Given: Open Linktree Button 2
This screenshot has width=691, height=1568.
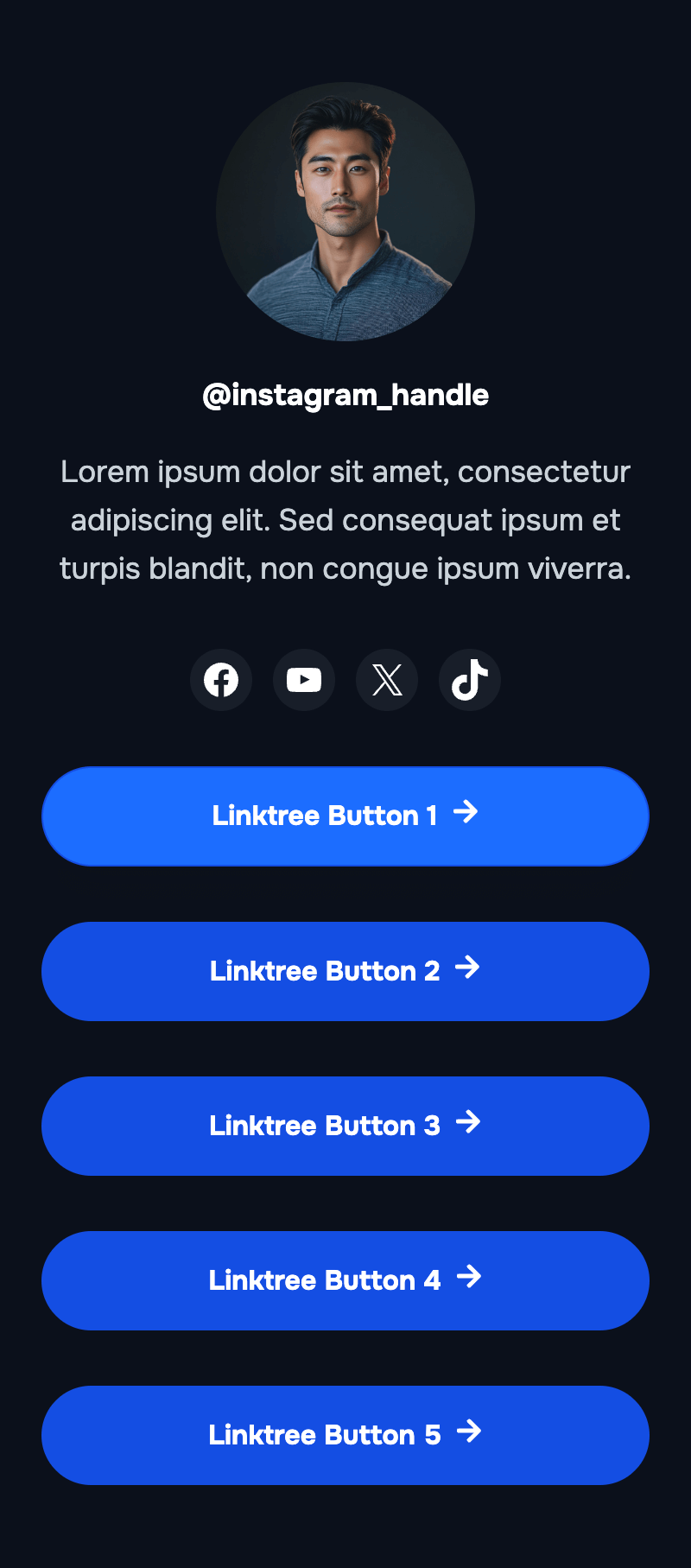Looking at the screenshot, I should pos(345,971).
